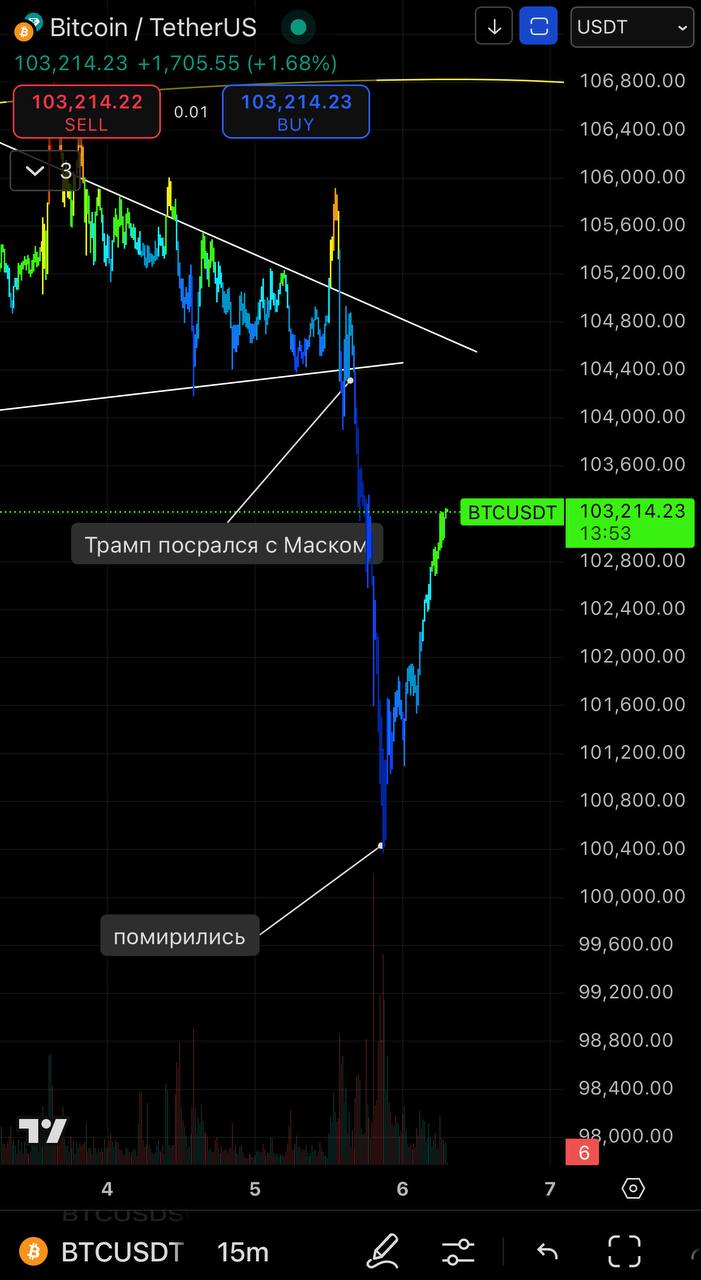
Task: Tap the red SELL button
Action: pos(86,111)
